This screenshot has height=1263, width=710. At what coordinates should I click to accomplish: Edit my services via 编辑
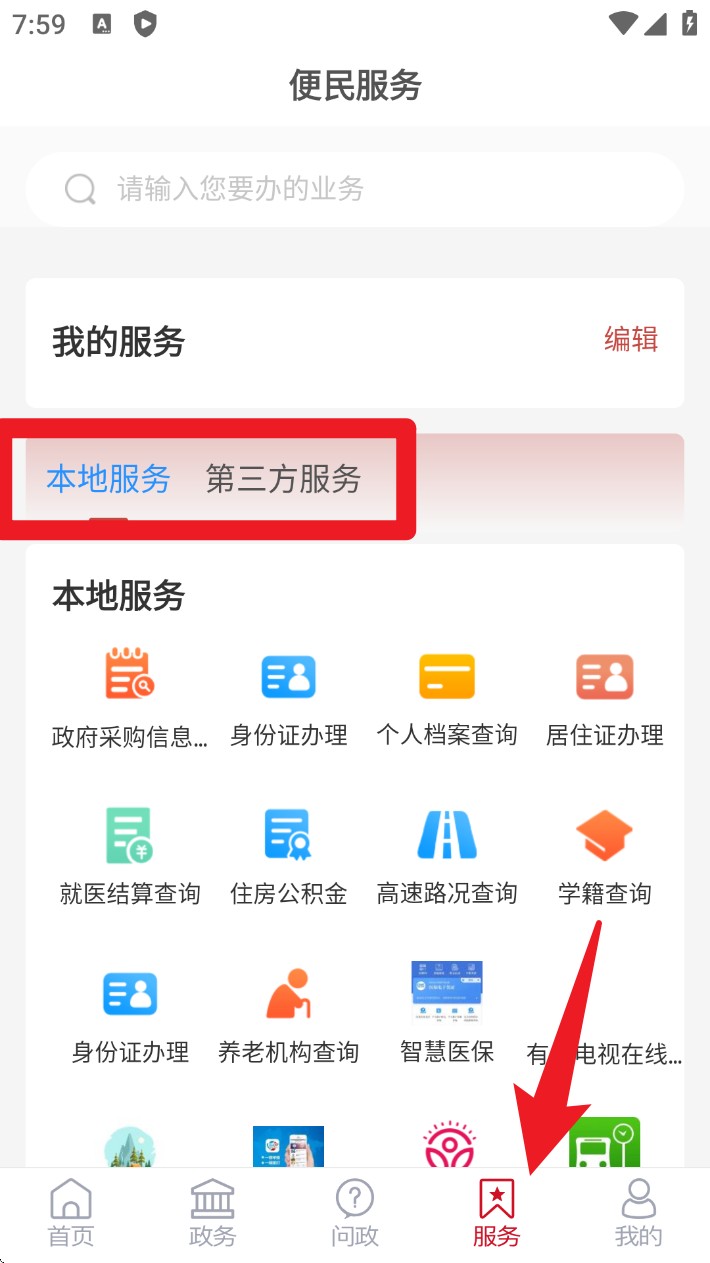click(x=630, y=340)
